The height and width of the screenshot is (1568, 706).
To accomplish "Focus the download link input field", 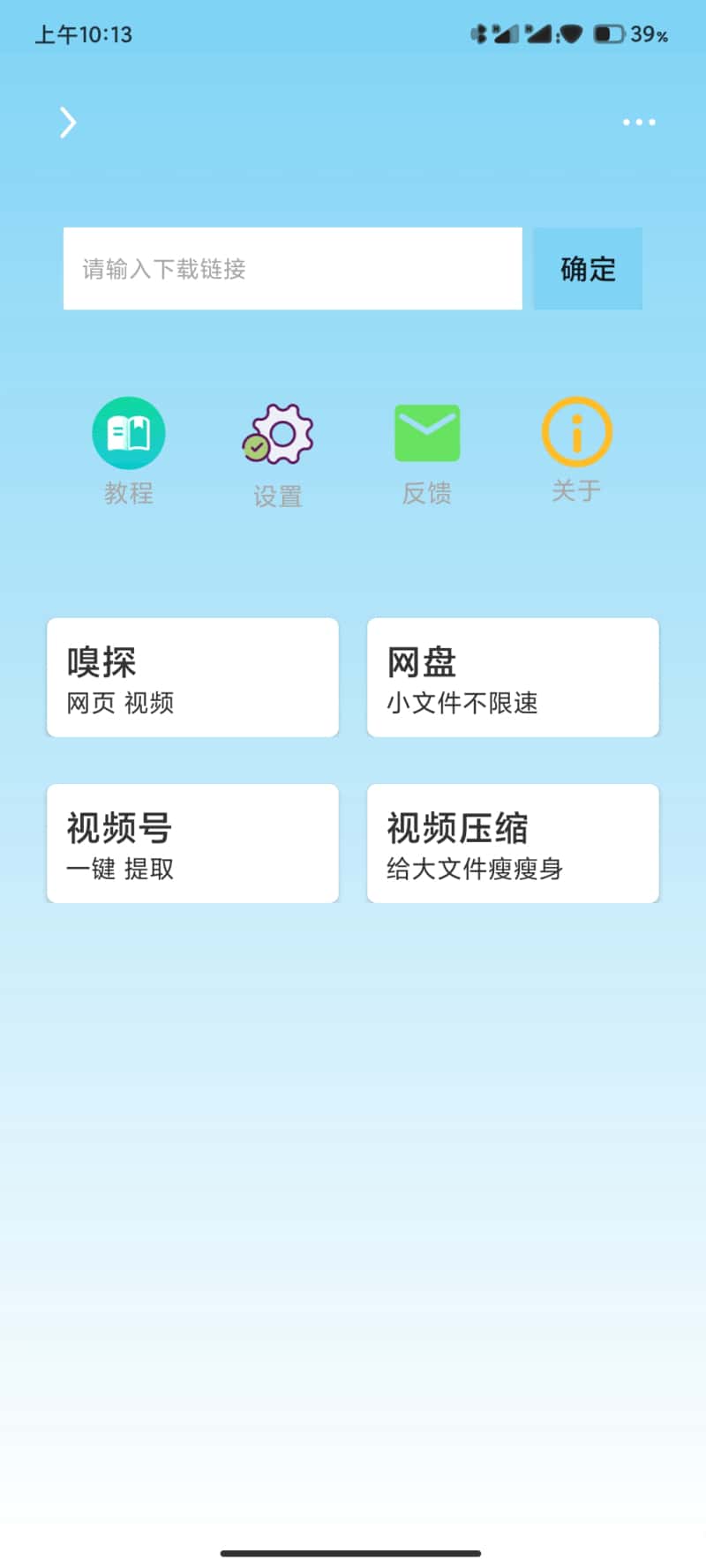I will 292,269.
